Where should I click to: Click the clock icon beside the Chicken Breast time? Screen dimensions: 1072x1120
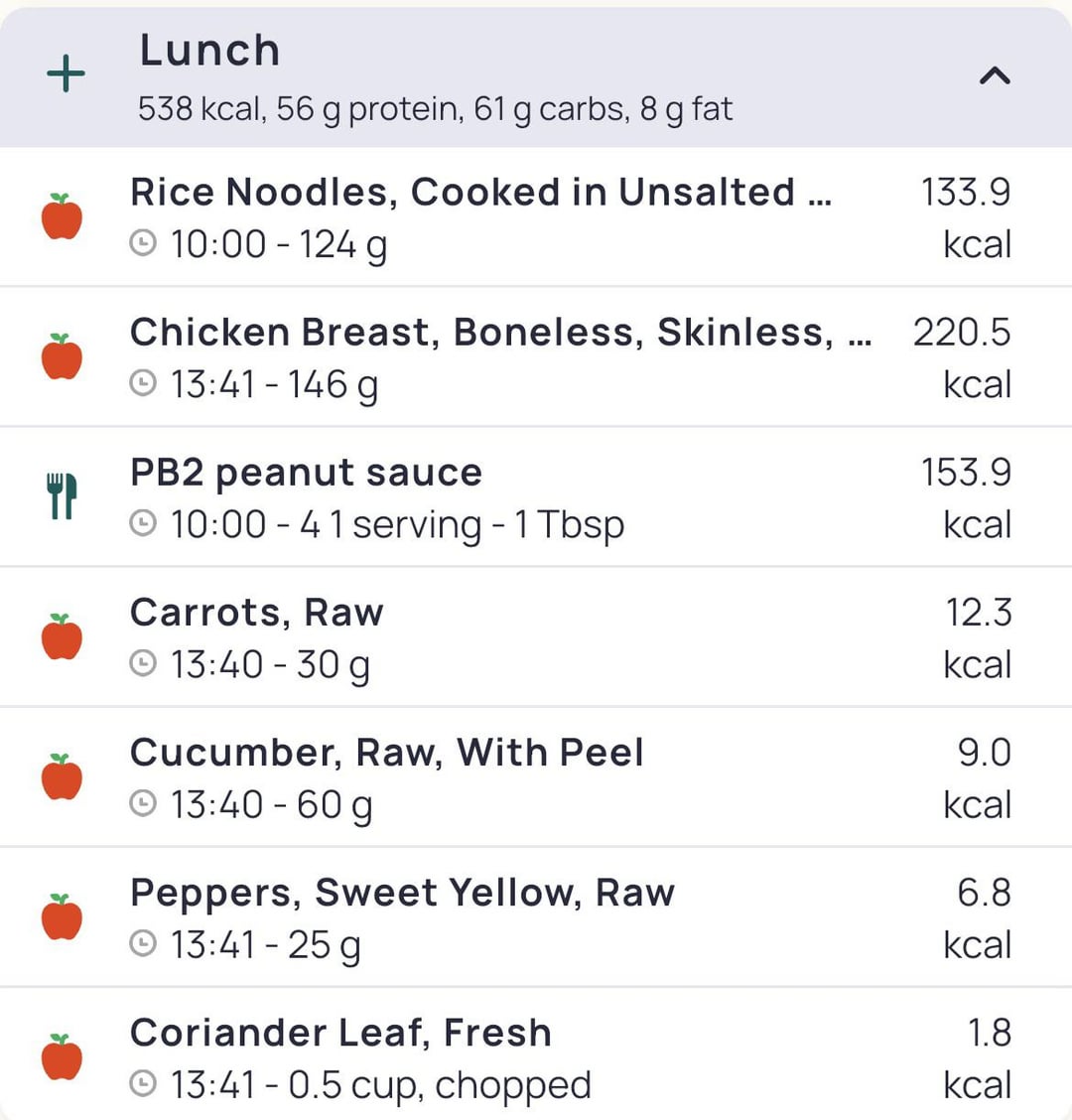tap(142, 385)
